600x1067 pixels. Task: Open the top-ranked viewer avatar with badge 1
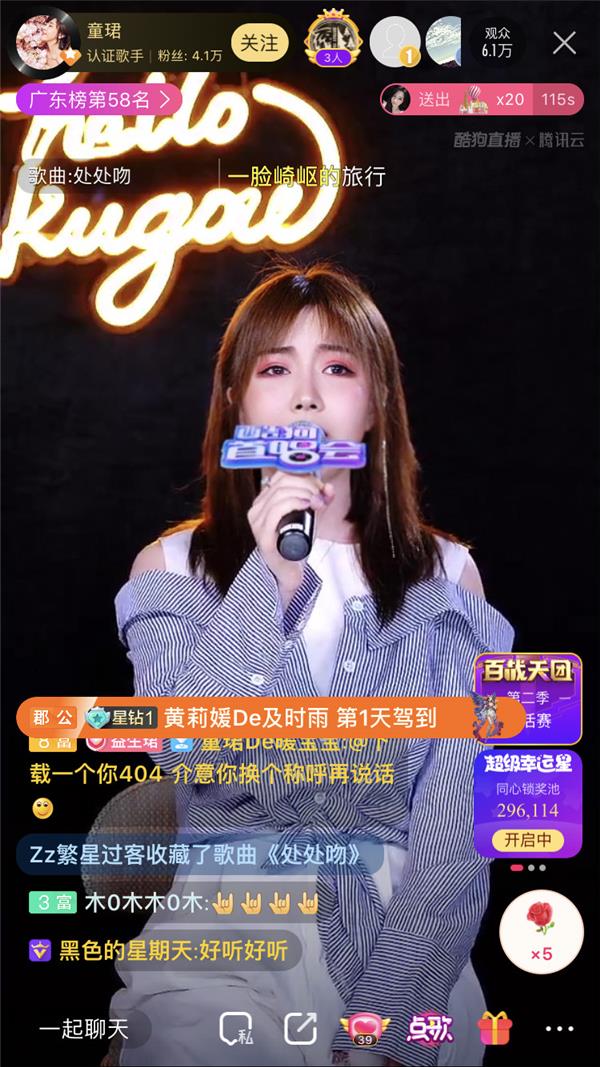click(x=394, y=42)
